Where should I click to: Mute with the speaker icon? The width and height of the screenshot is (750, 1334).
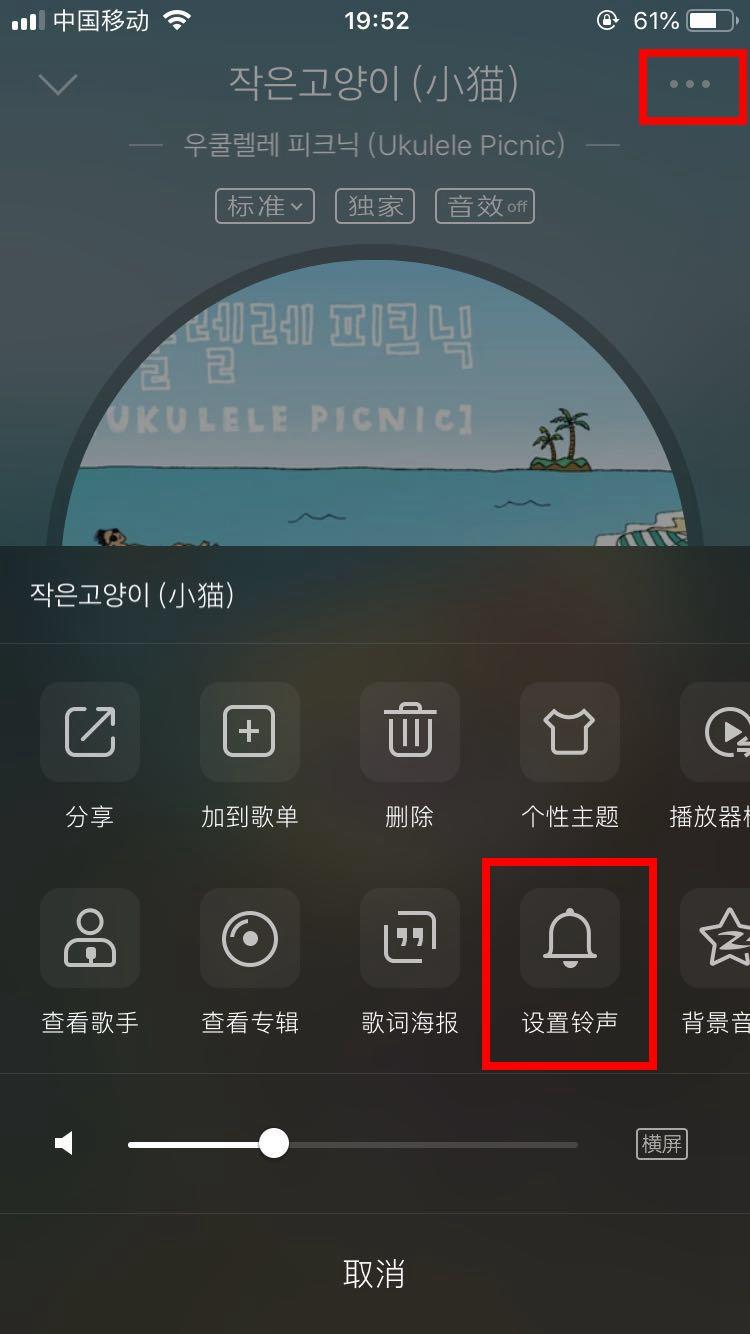pyautogui.click(x=65, y=1144)
